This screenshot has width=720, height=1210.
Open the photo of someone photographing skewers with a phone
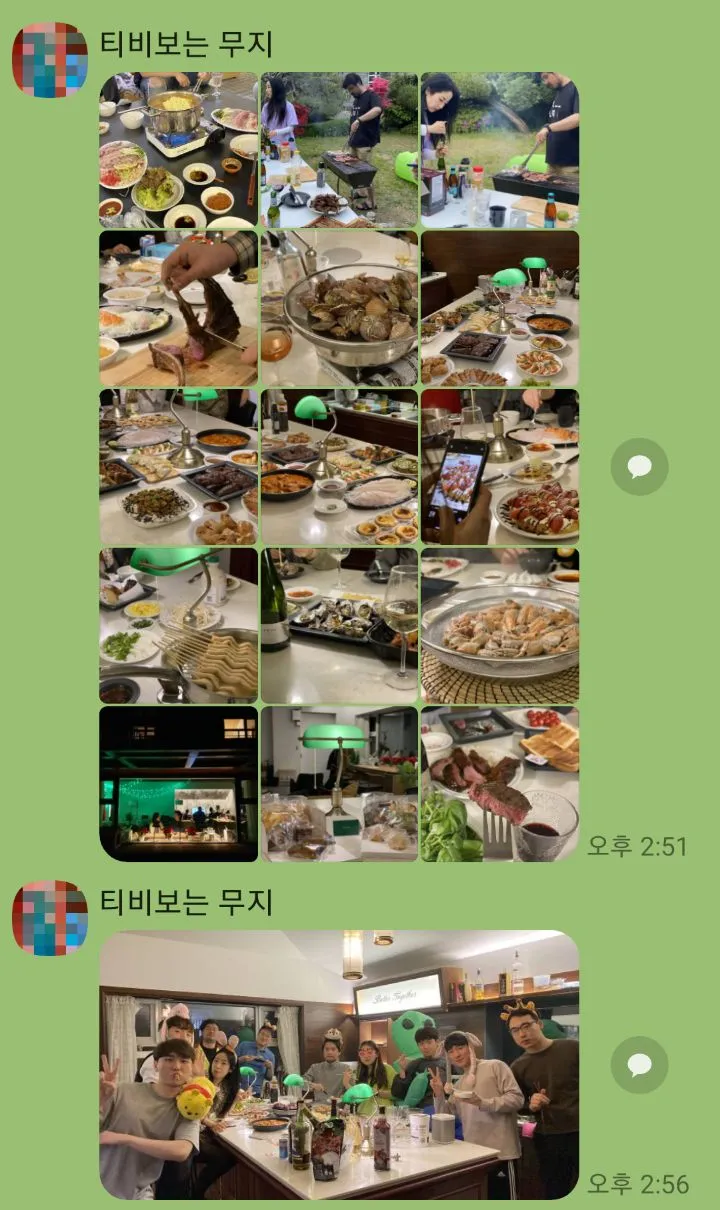pos(498,467)
